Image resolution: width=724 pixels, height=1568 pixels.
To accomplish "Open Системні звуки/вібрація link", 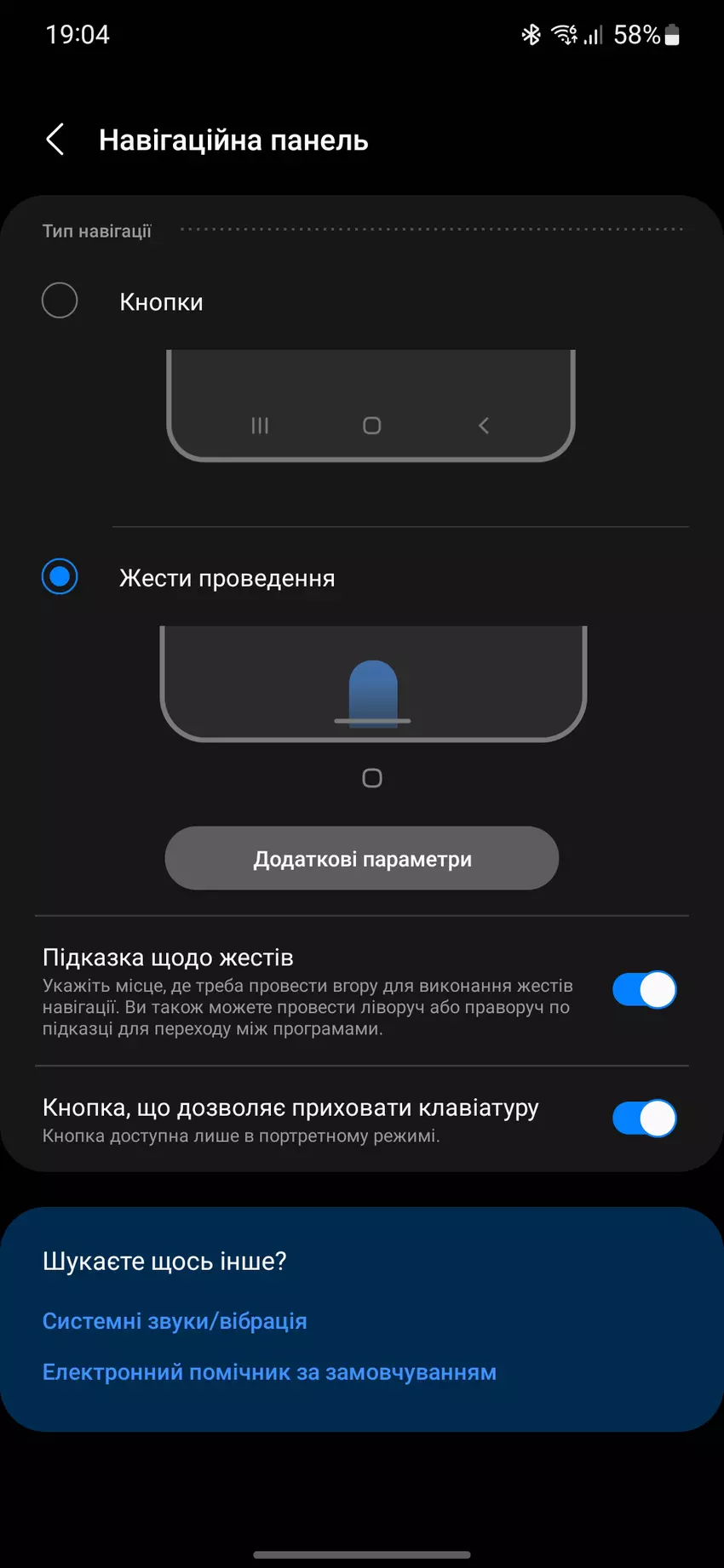I will click(x=175, y=1321).
